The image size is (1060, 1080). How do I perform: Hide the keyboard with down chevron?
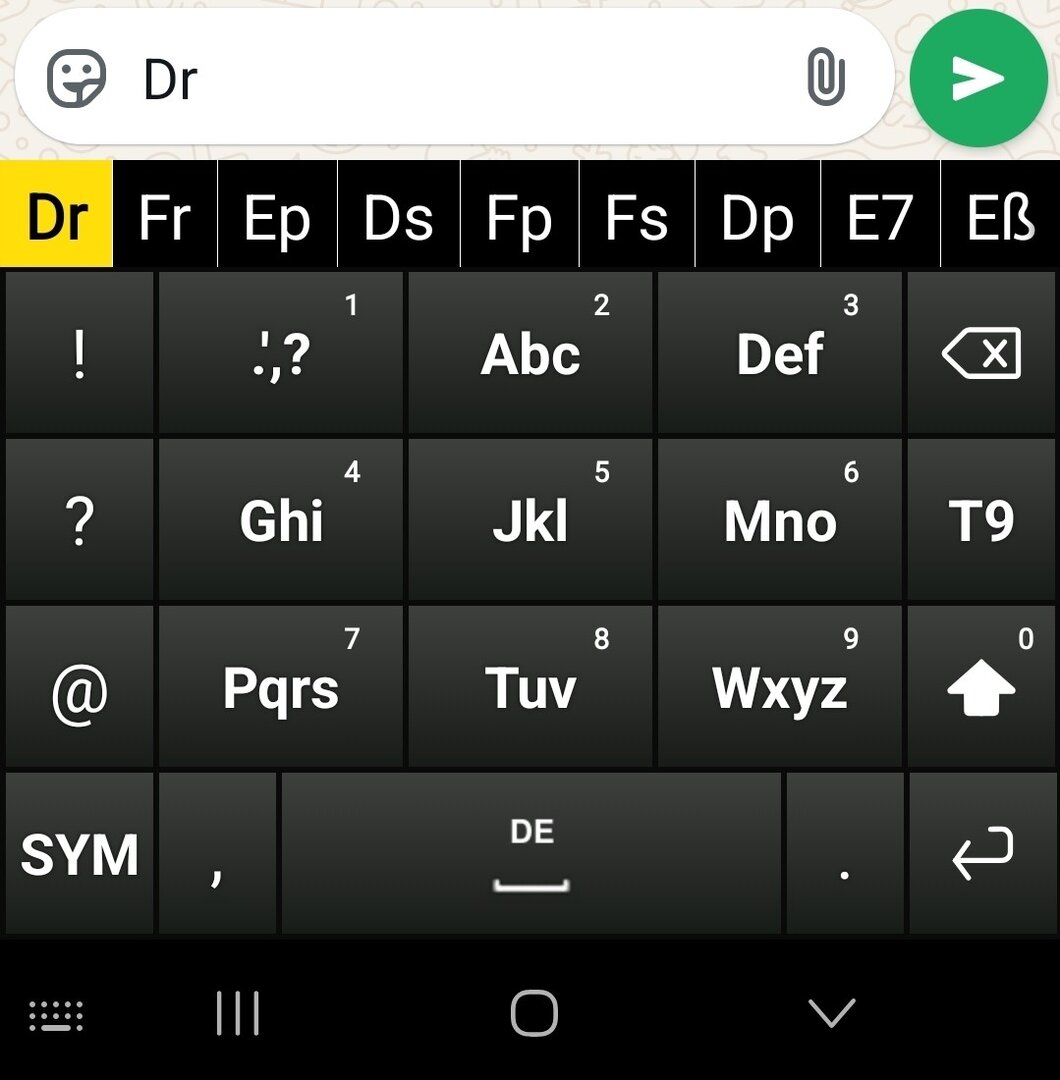831,1013
